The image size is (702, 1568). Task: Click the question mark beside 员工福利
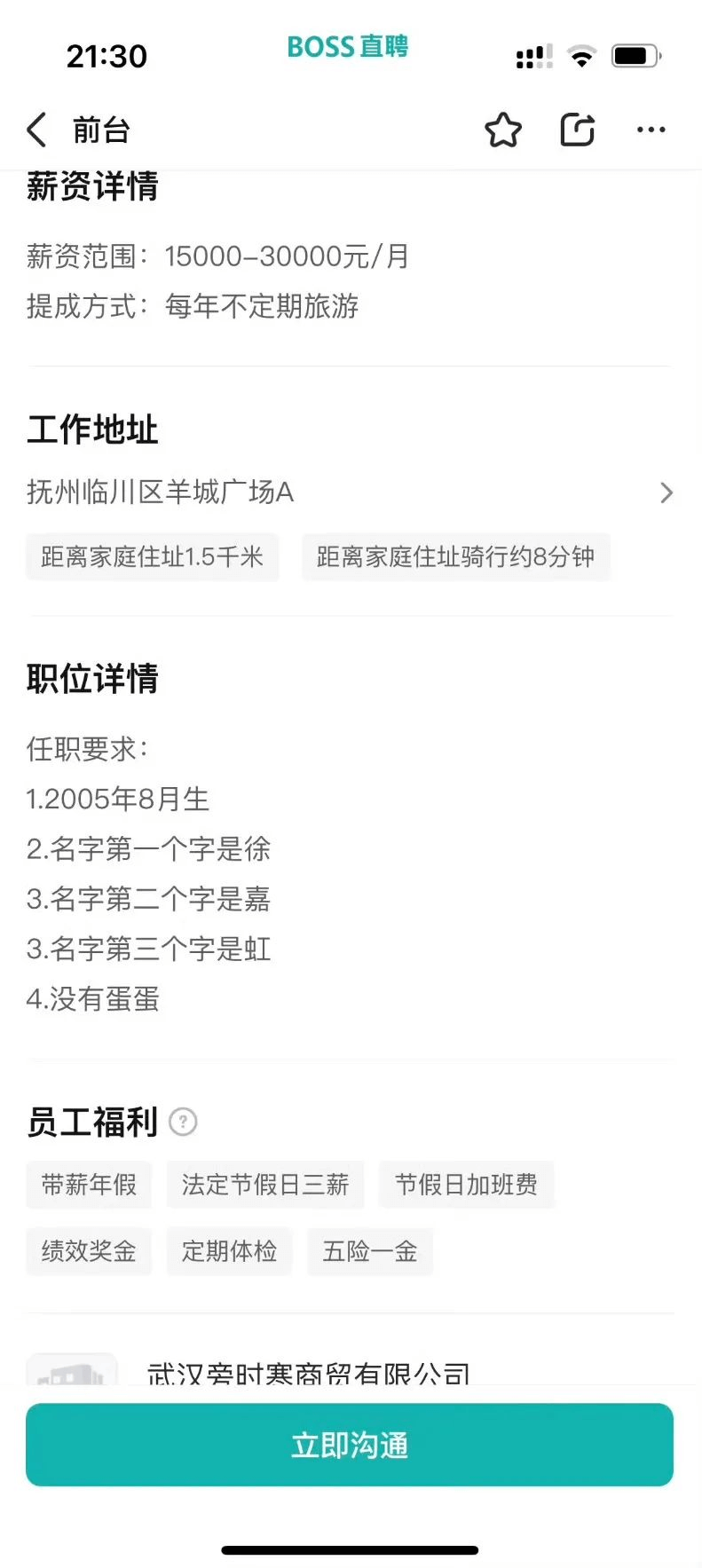click(x=184, y=1122)
